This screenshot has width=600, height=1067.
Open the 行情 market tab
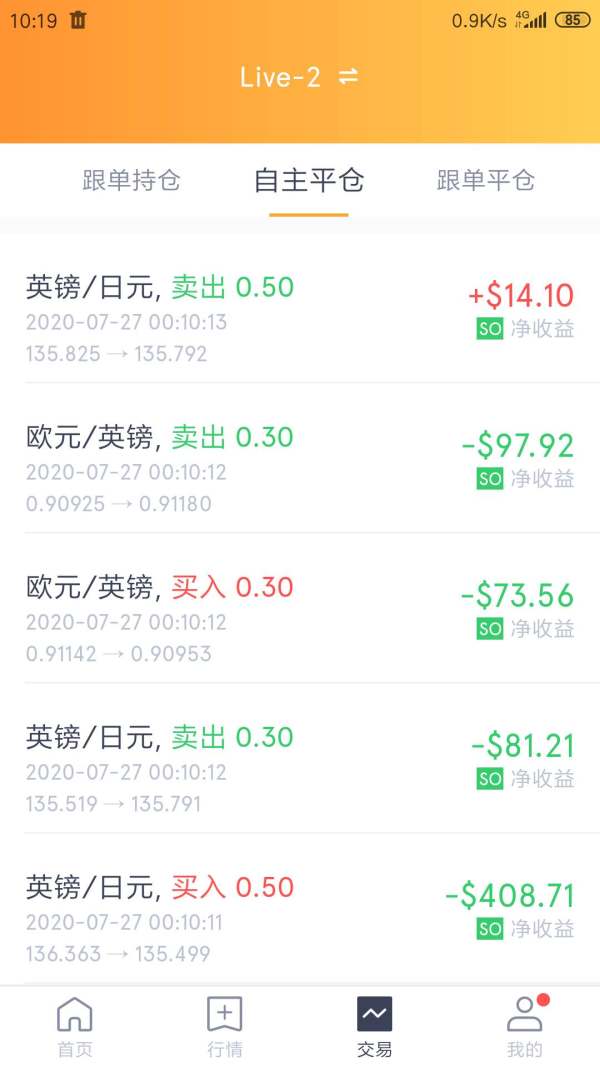point(224,1026)
